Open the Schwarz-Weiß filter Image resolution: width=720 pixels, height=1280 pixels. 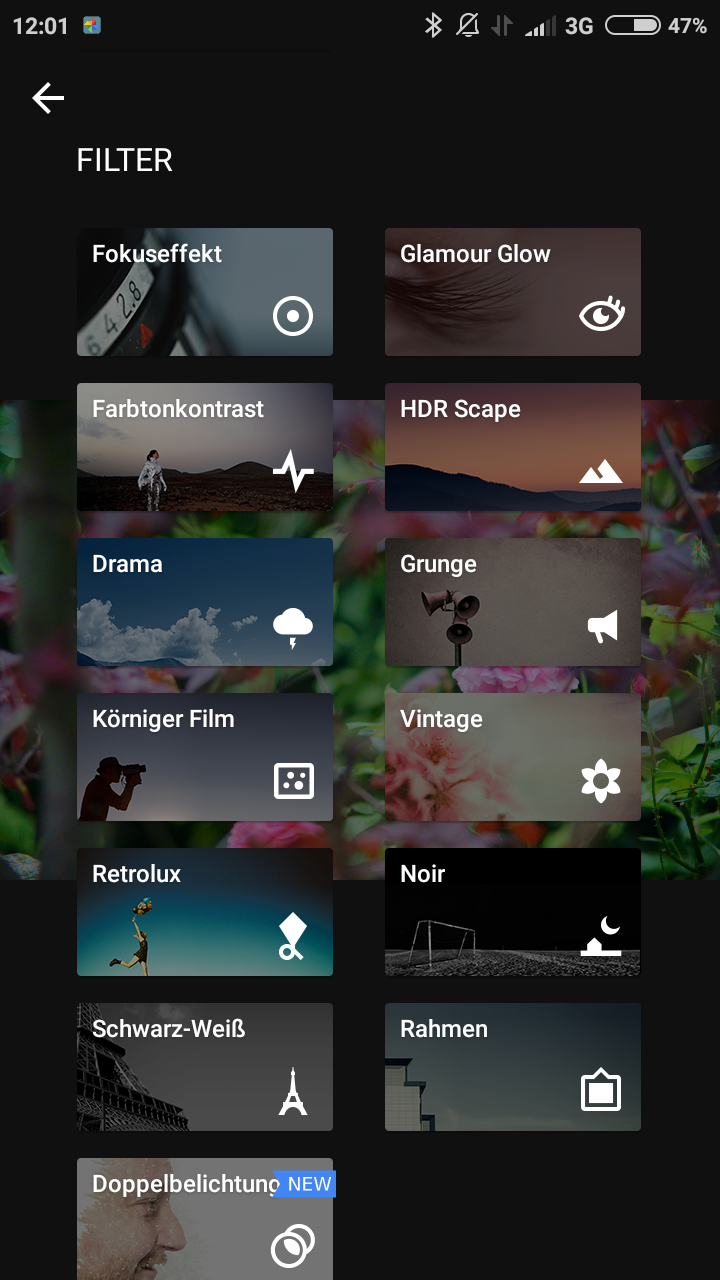point(205,1067)
